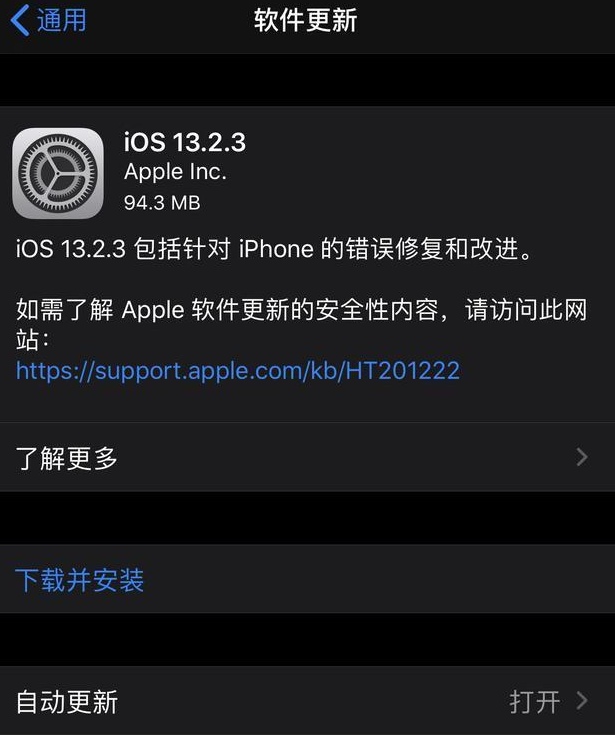Screen dimensions: 615x735
Task: Open the support.apple.com HT201222 link
Action: 238,371
